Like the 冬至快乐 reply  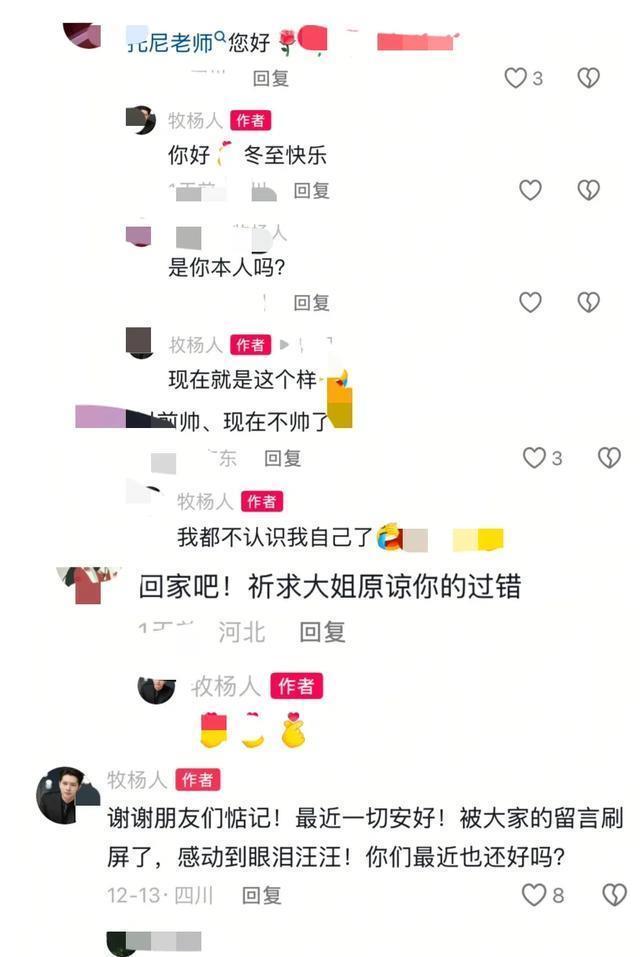pyautogui.click(x=530, y=190)
